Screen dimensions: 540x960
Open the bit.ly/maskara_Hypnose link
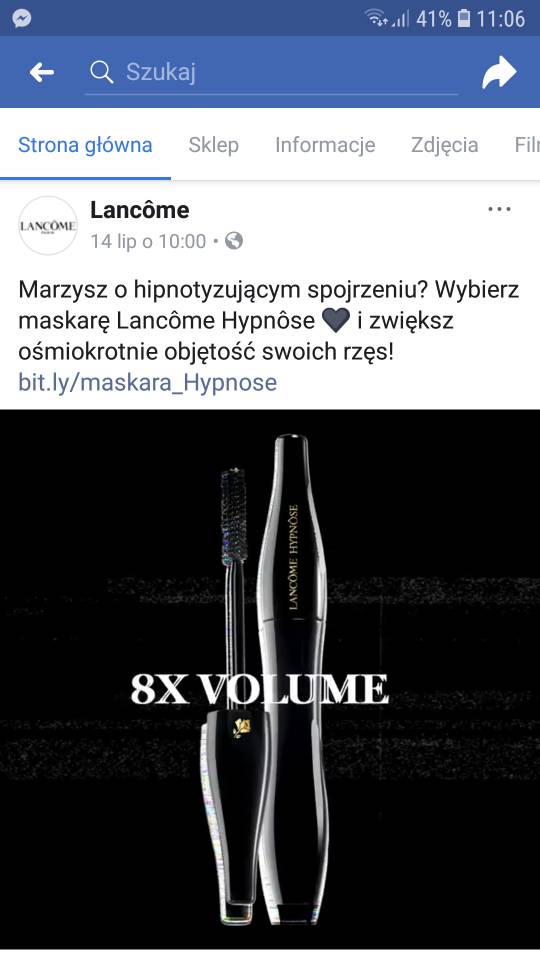148,383
